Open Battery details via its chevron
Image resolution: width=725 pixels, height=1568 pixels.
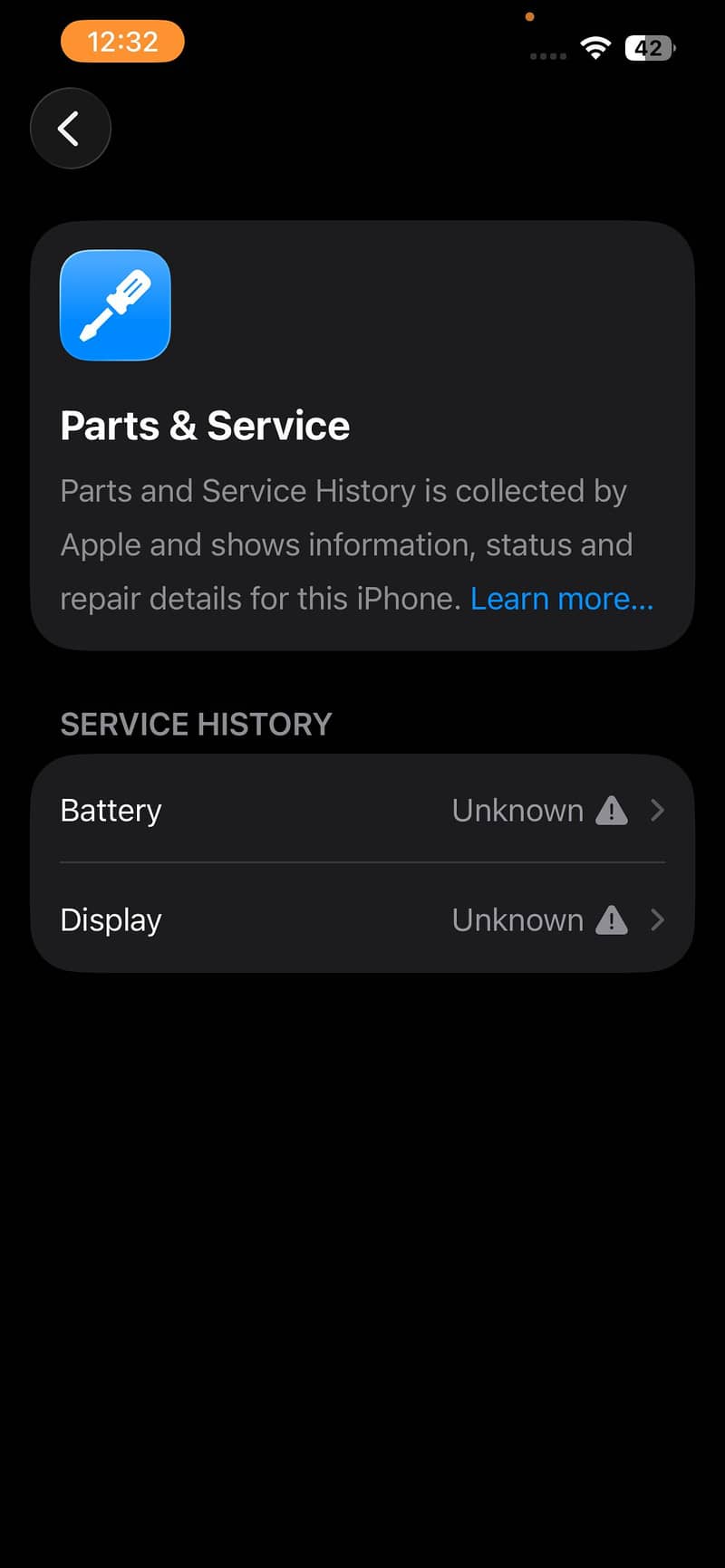click(658, 811)
